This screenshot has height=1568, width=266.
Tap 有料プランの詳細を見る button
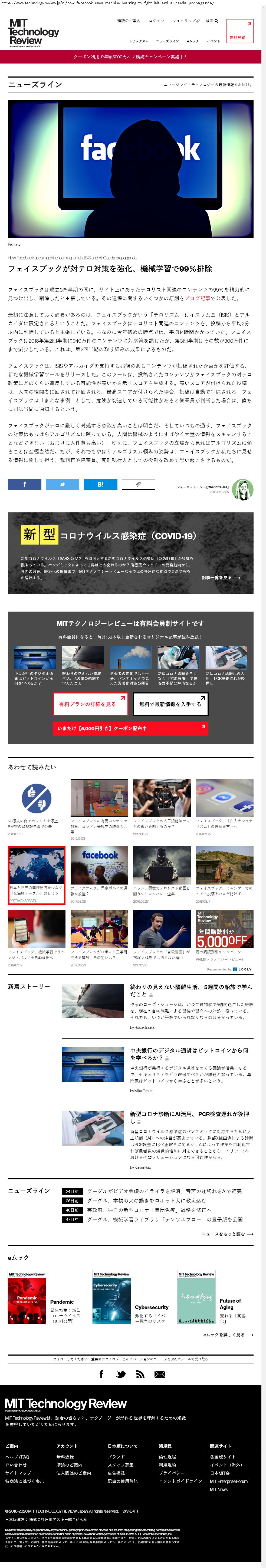90,704
